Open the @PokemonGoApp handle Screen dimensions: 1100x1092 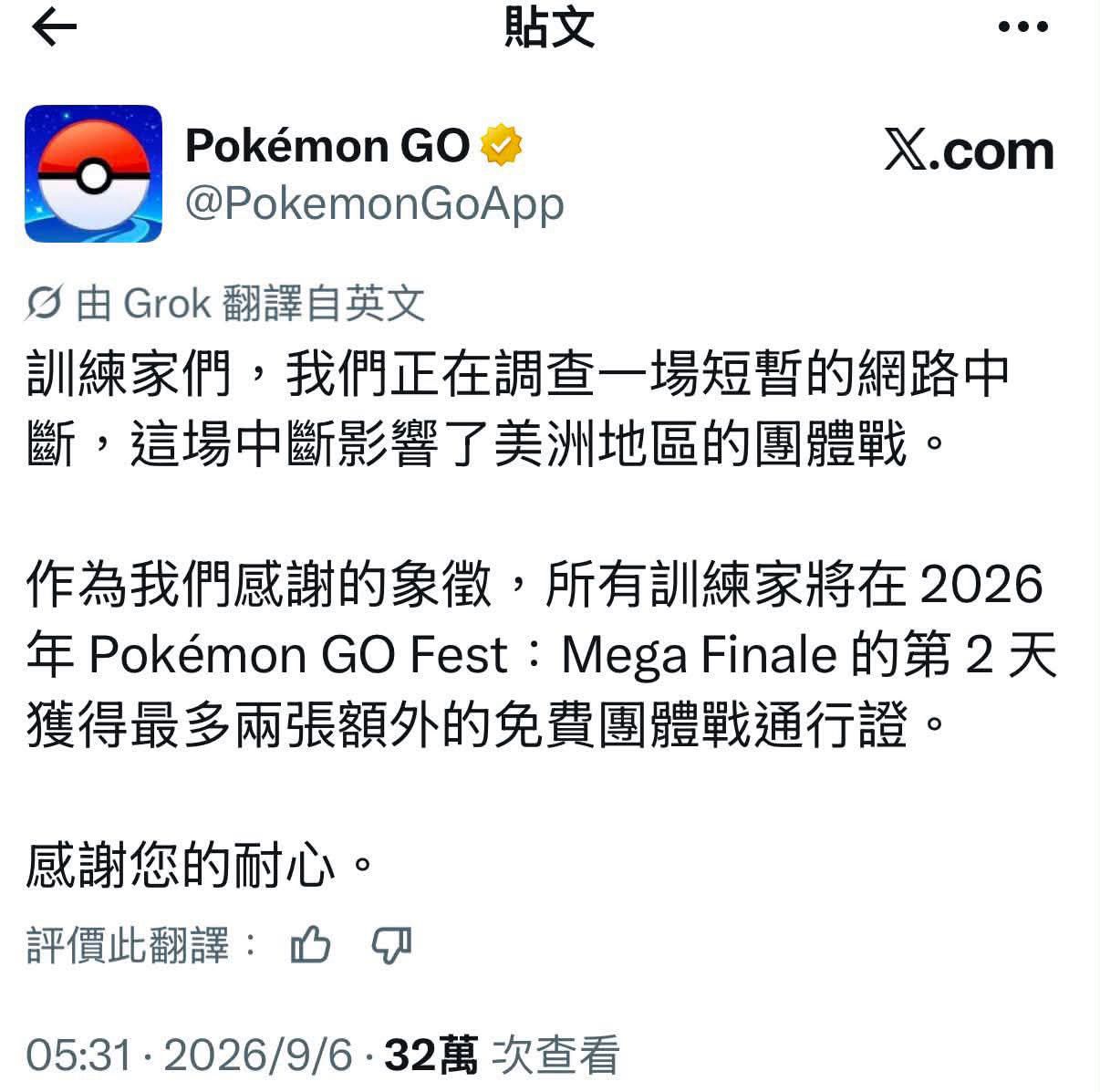375,203
